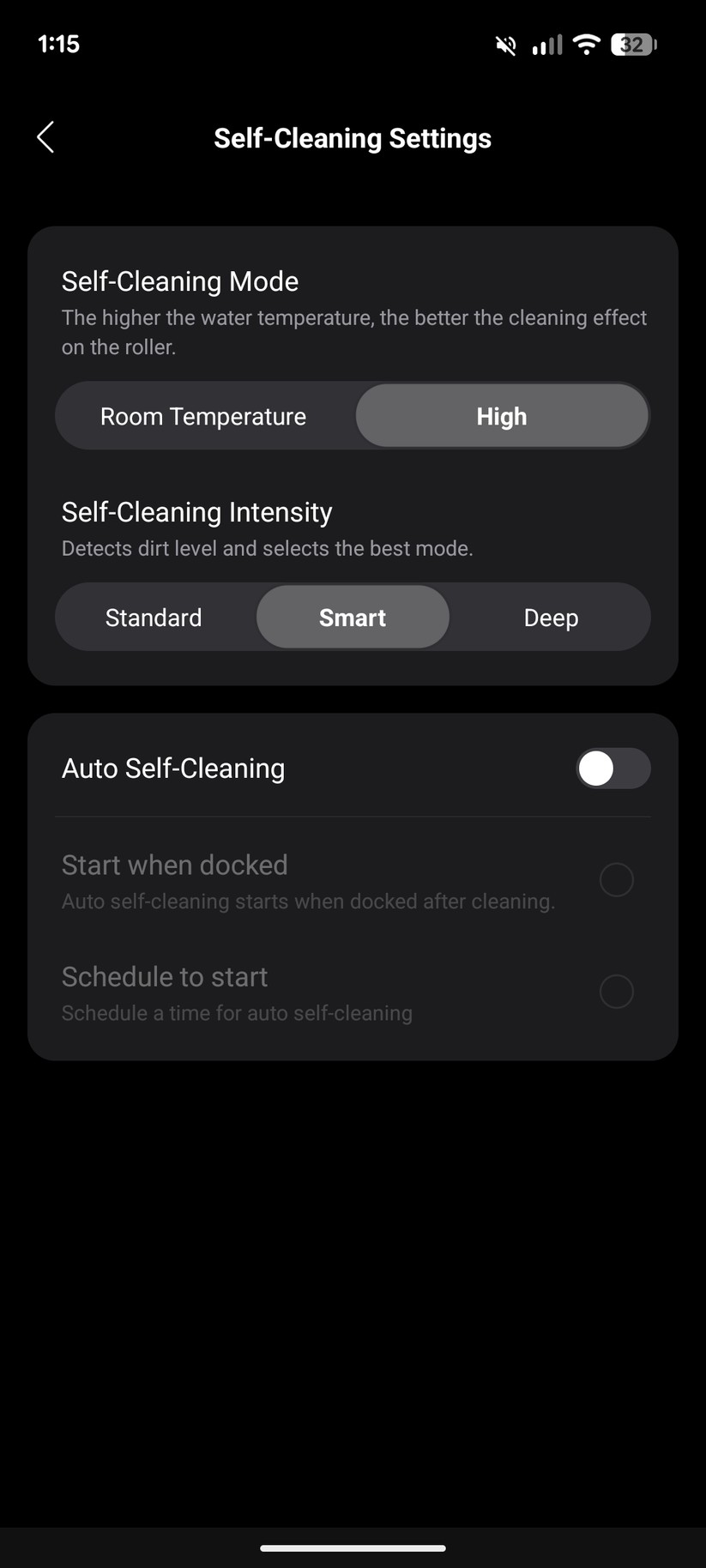Screen dimensions: 706x1568
Task: Select the Smart intensity mode
Action: coord(353,617)
